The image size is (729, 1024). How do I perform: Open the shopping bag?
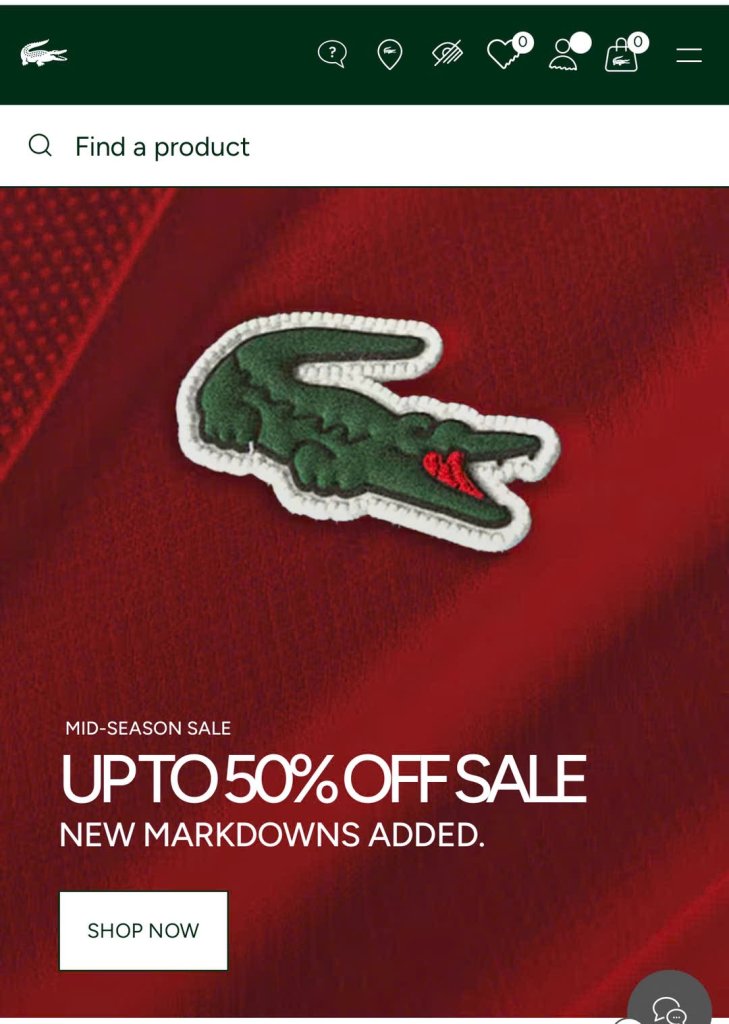click(621, 54)
